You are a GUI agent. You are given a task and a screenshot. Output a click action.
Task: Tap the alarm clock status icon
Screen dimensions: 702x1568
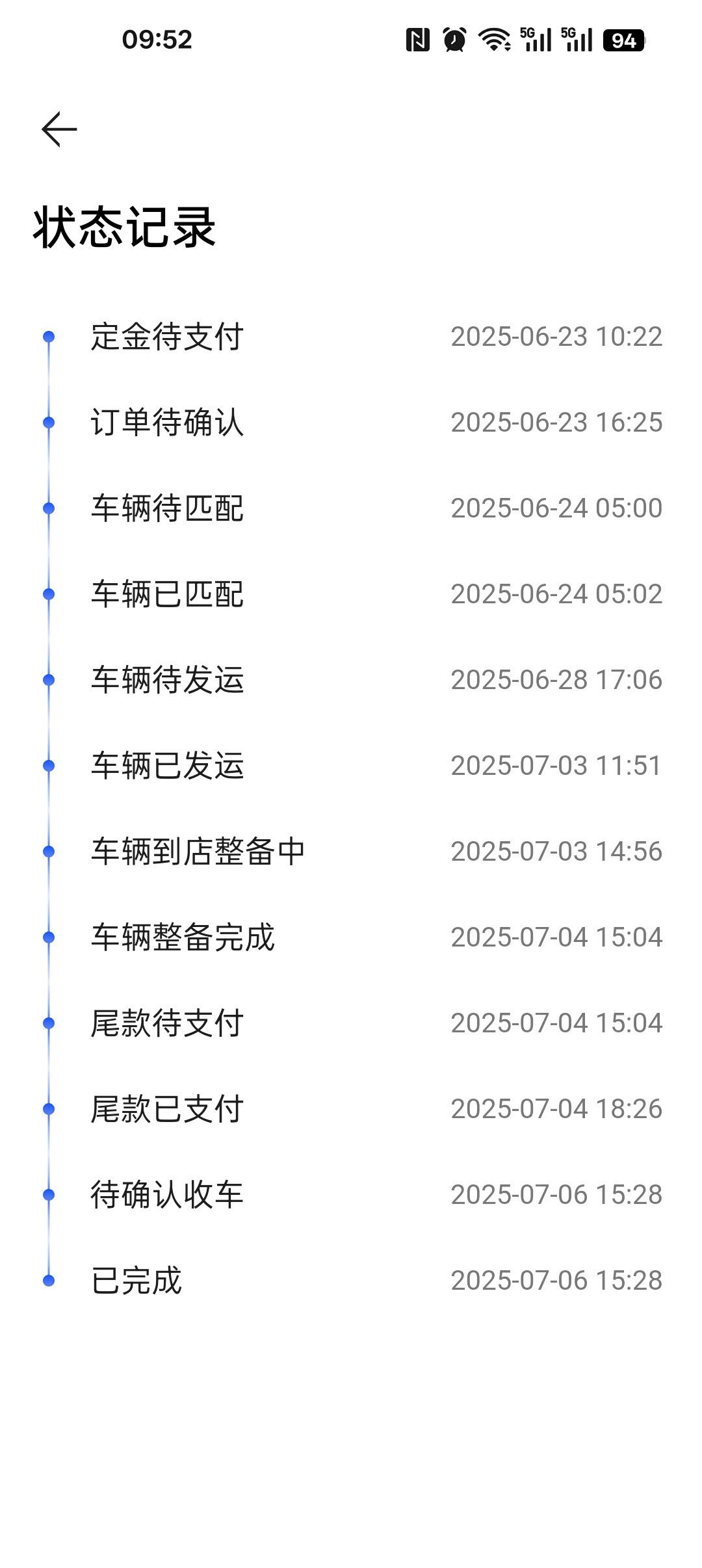(x=455, y=40)
